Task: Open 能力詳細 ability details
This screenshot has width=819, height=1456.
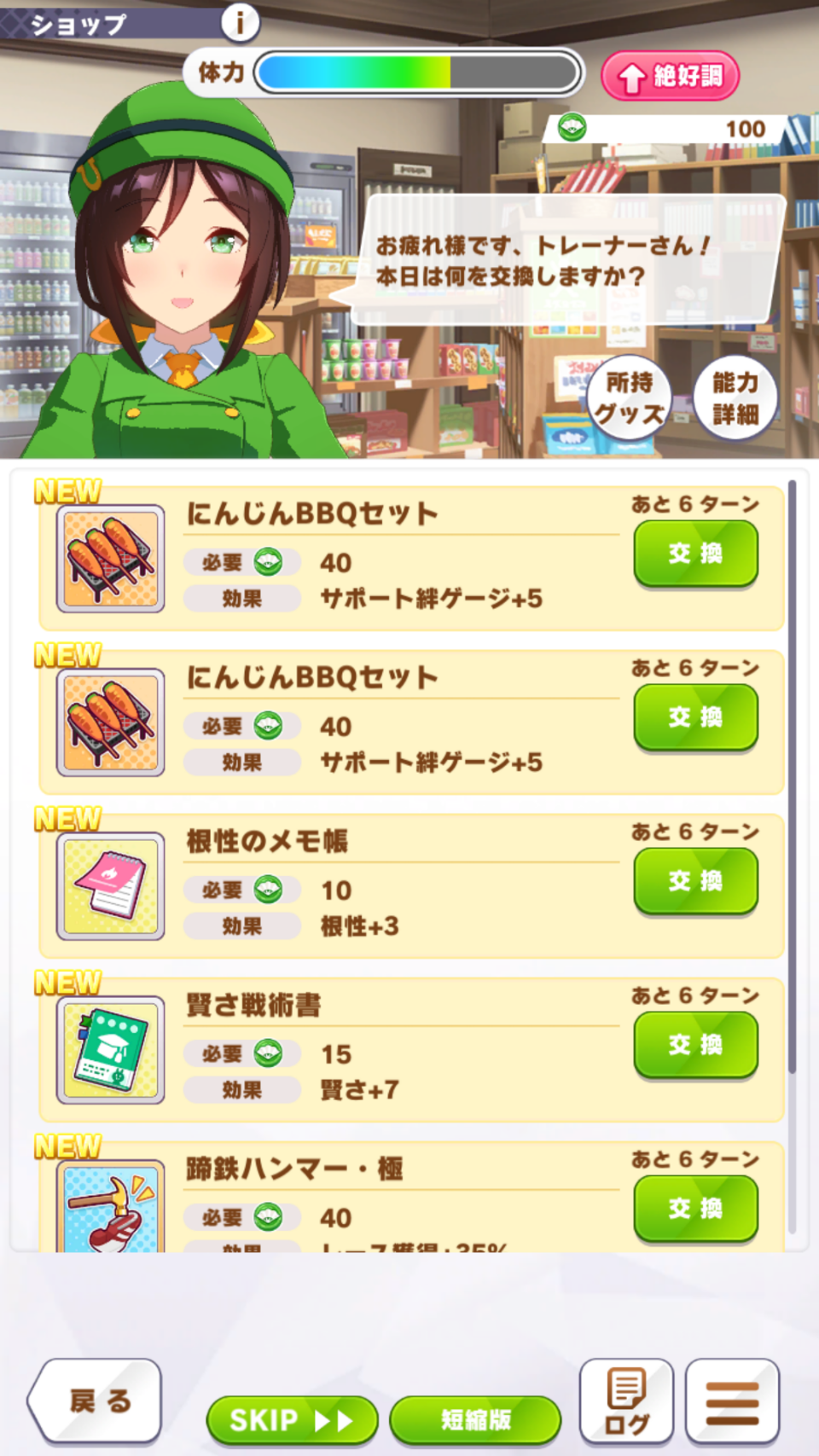Action: (735, 397)
